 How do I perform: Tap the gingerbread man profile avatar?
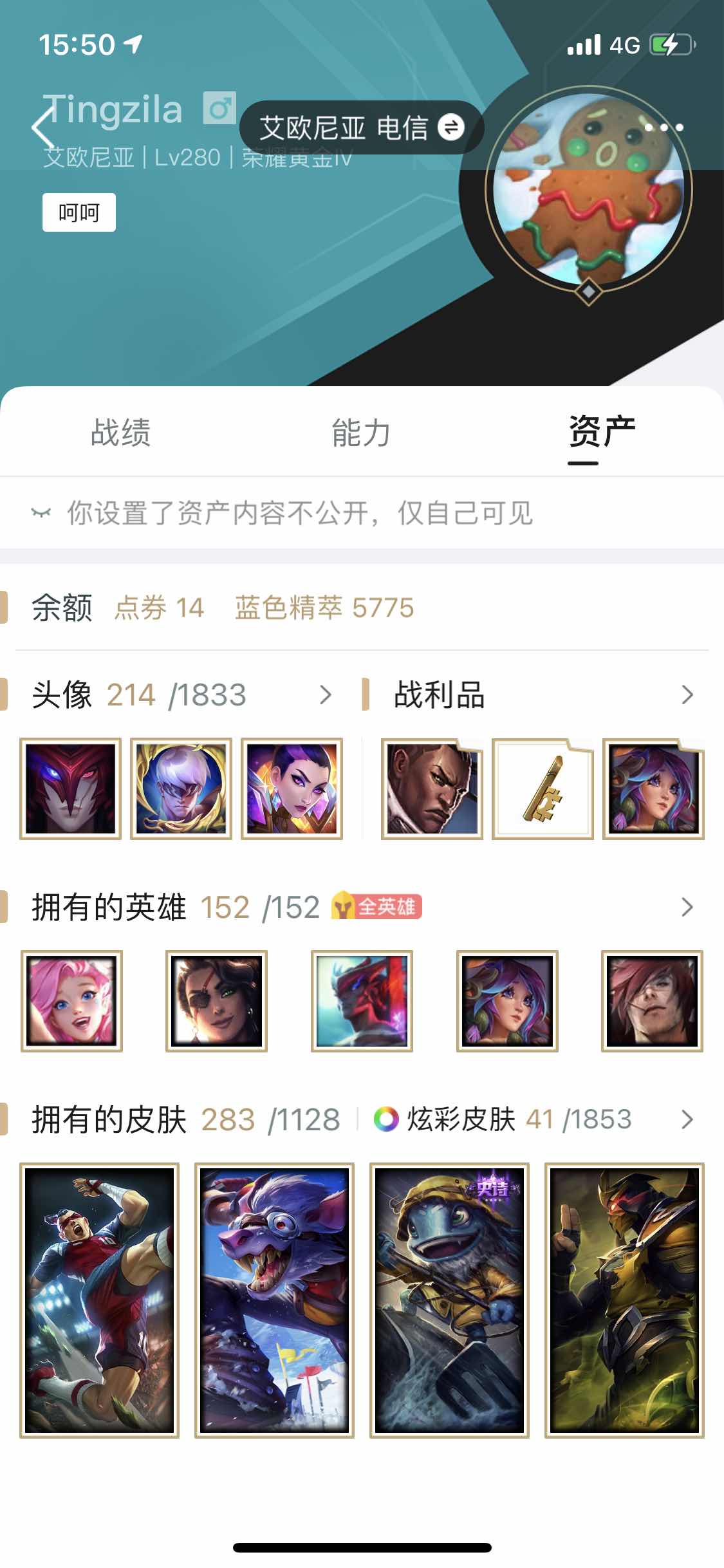coord(588,190)
